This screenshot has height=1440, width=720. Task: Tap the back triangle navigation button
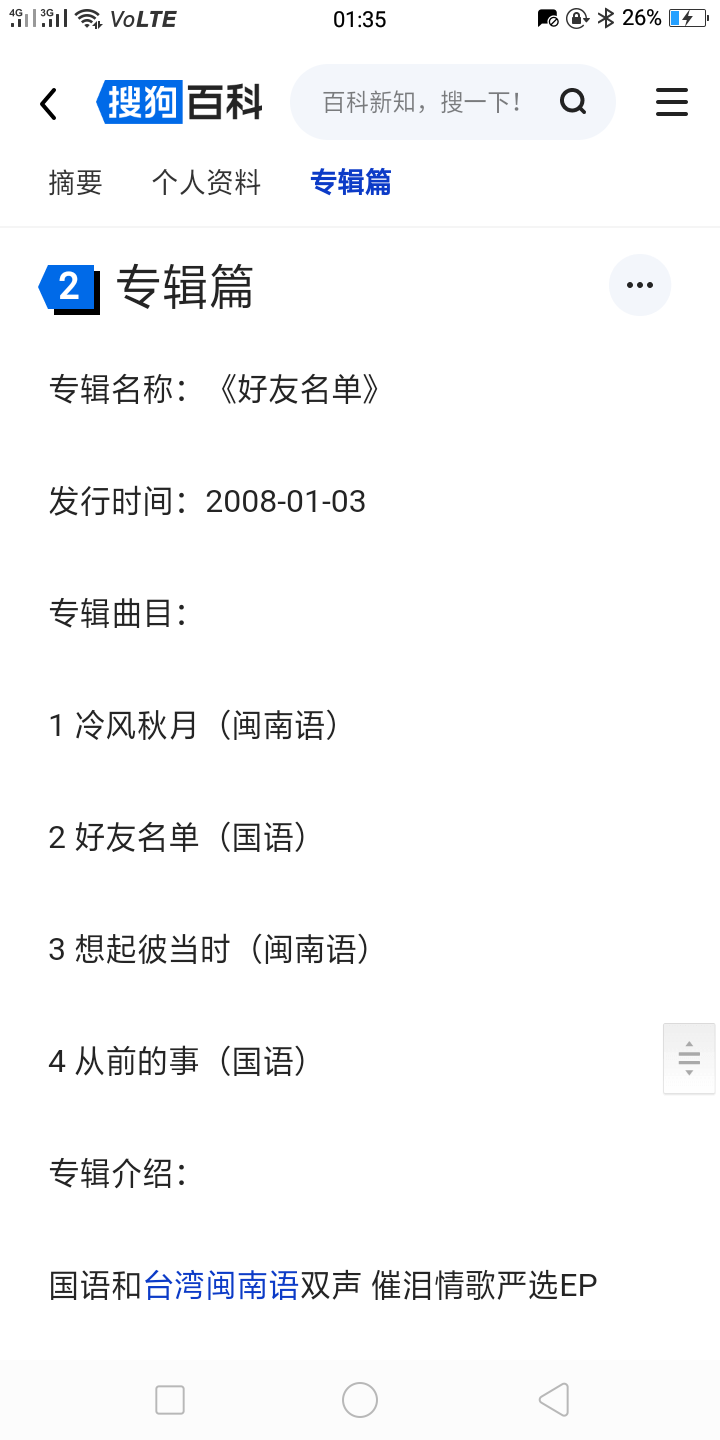click(x=553, y=1399)
